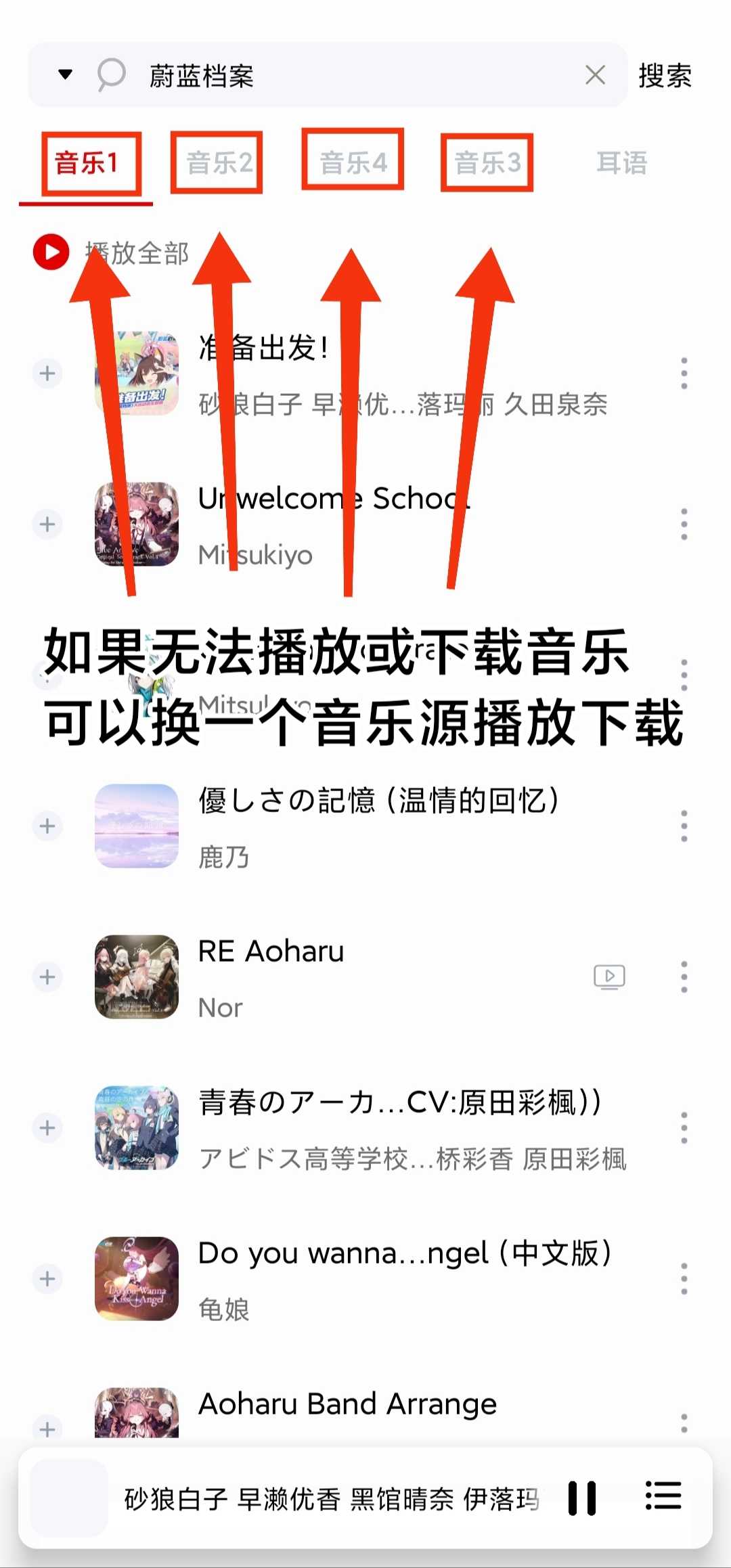
Task: Switch to the 音乐2 tab
Action: point(218,163)
